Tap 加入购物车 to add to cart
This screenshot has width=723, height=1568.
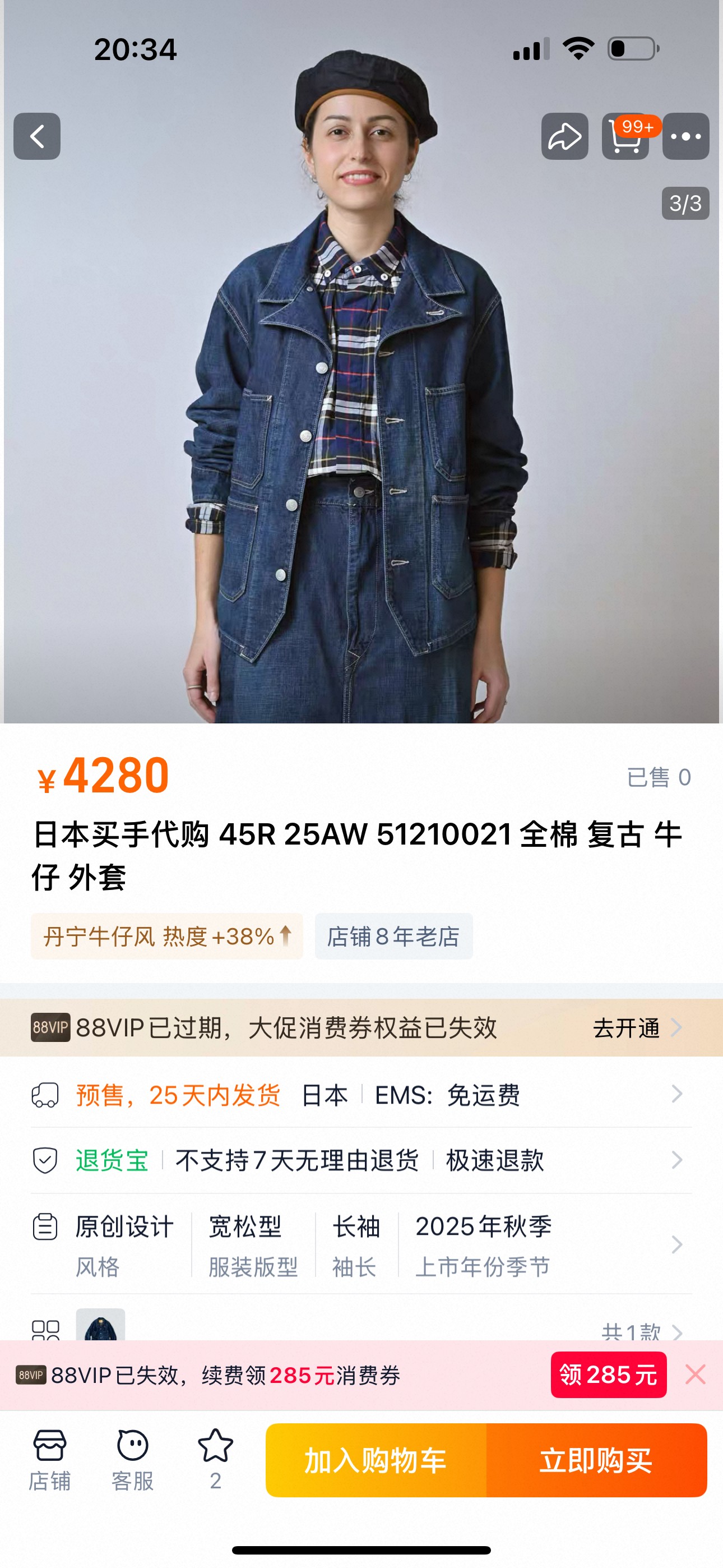376,1460
